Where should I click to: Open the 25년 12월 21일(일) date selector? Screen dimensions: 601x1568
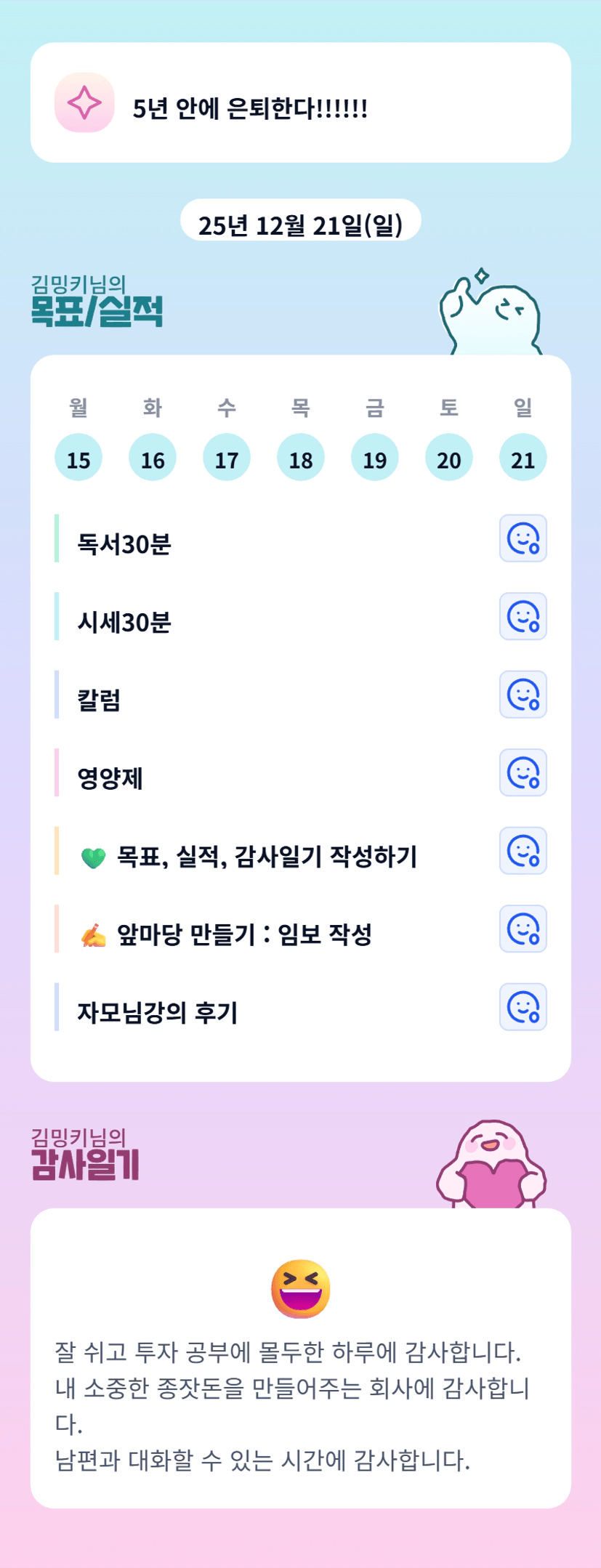[x=301, y=221]
